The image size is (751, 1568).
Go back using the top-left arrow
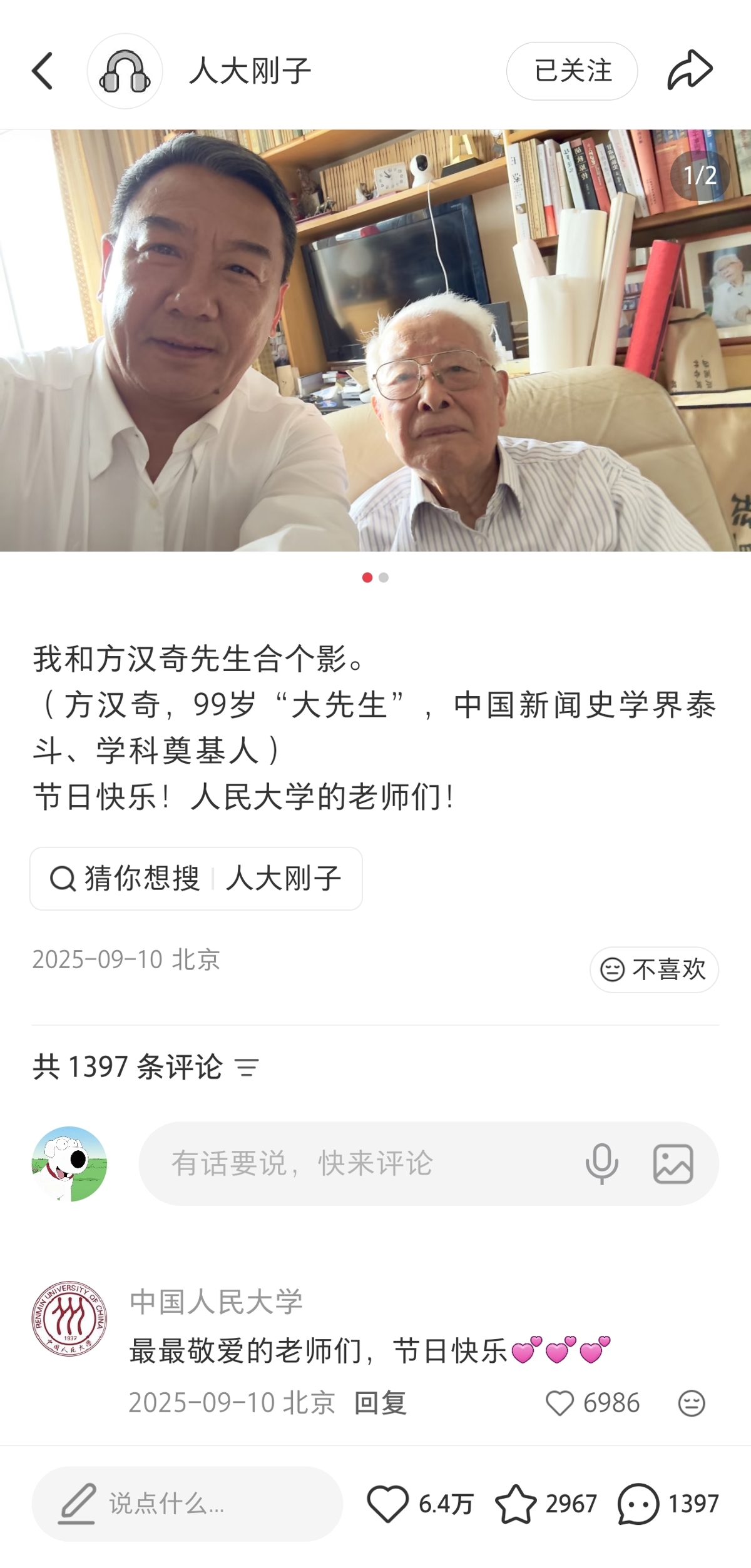(x=43, y=71)
